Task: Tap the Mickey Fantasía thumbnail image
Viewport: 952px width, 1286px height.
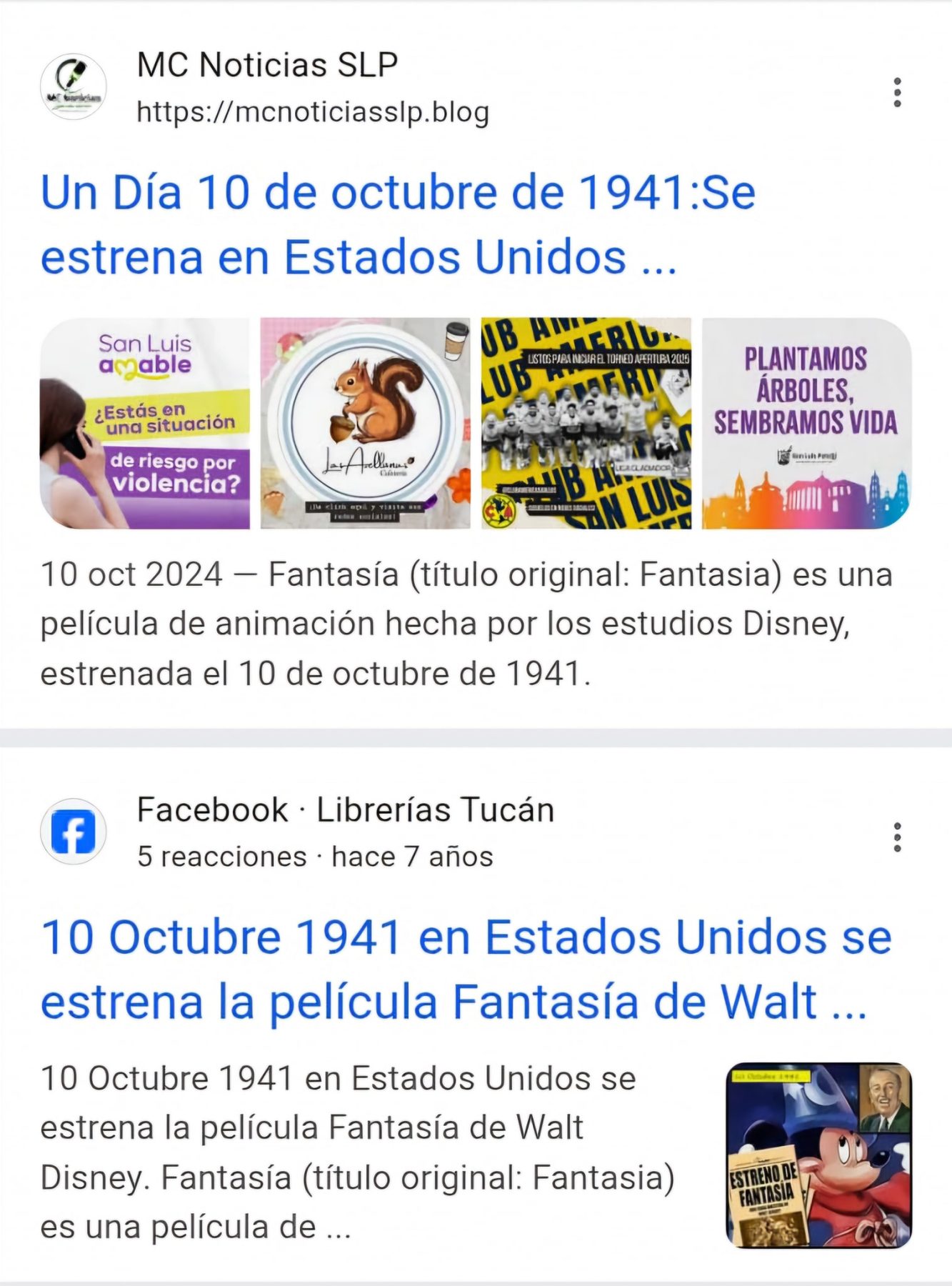Action: 818,1155
